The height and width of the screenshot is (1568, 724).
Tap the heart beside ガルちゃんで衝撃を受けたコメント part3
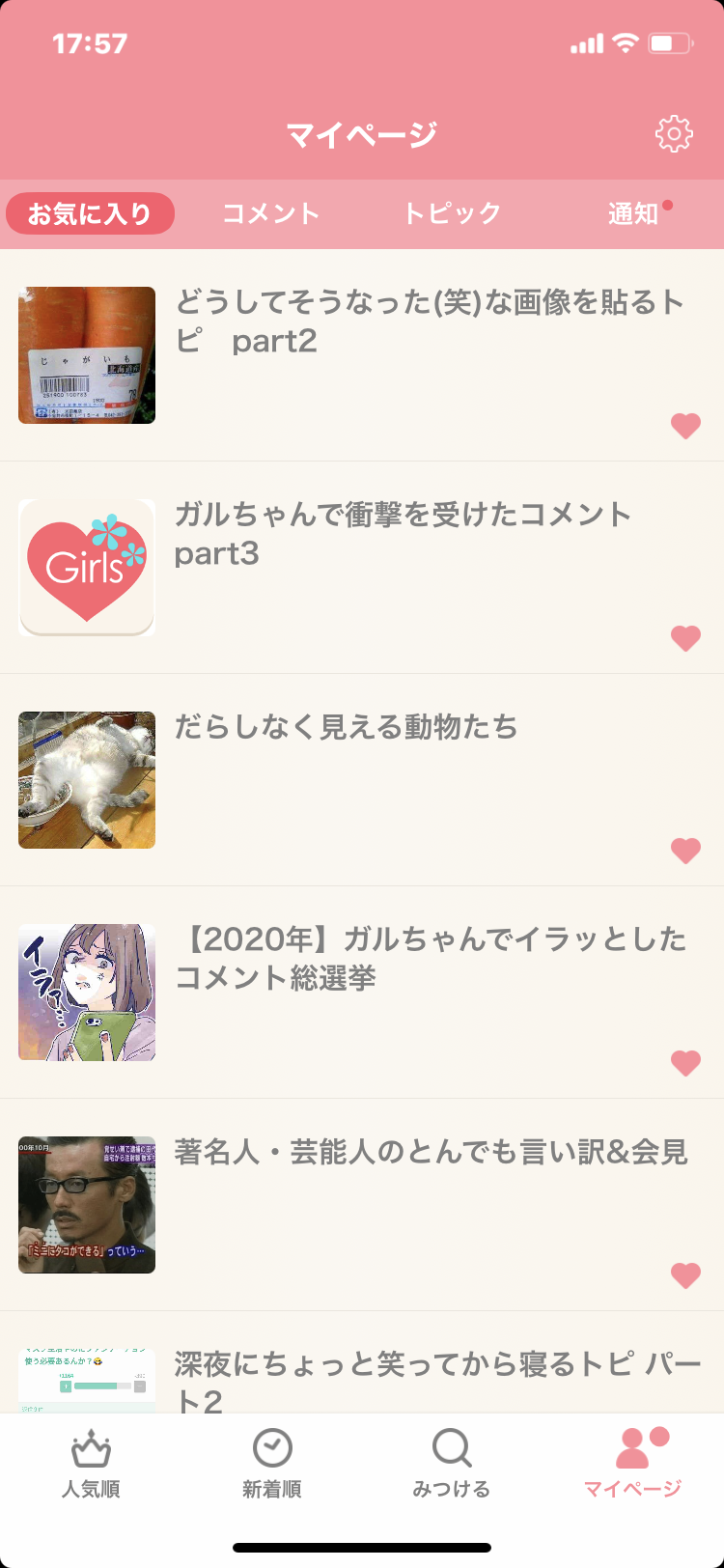point(685,638)
